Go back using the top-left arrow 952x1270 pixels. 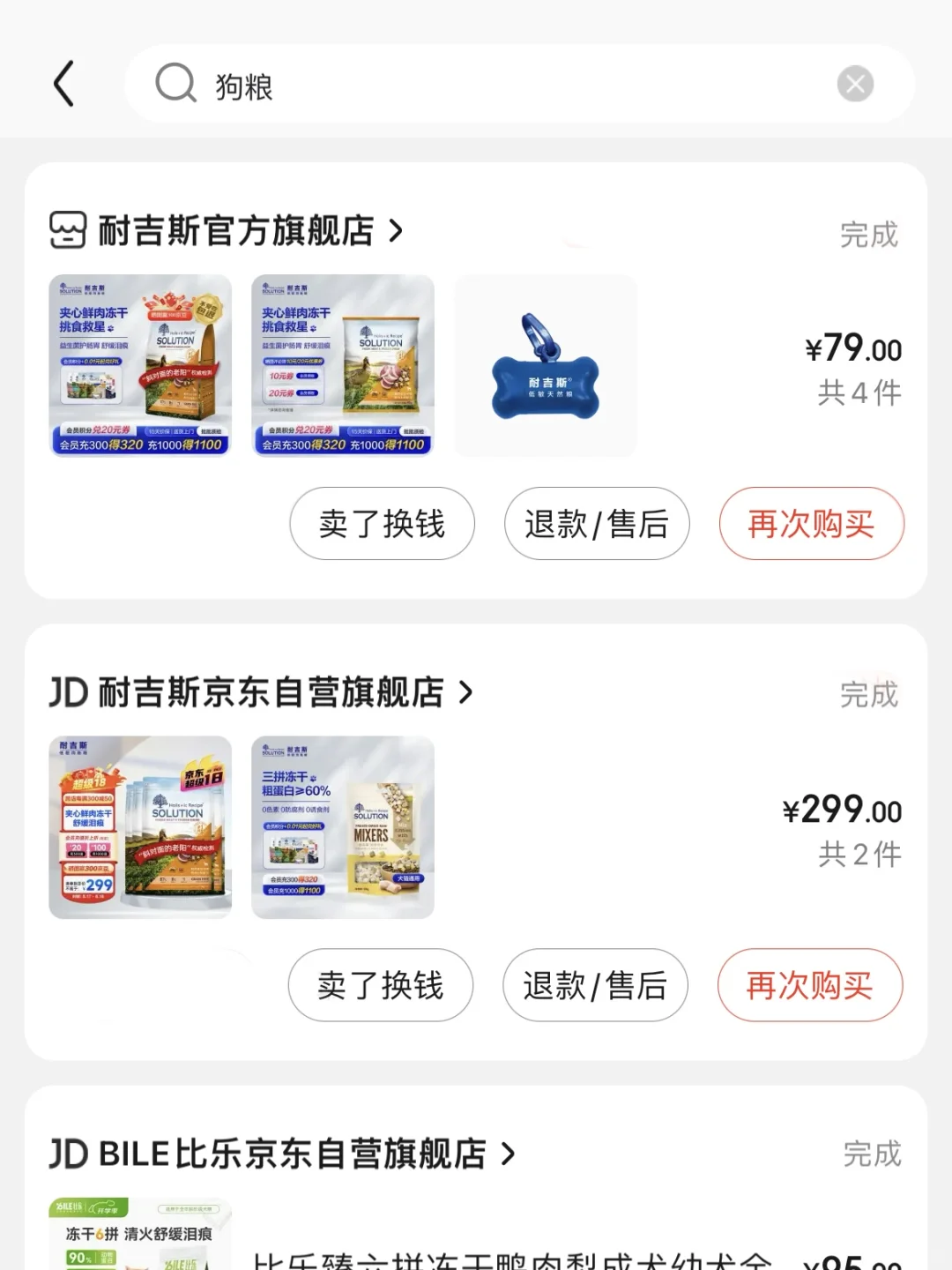point(63,84)
